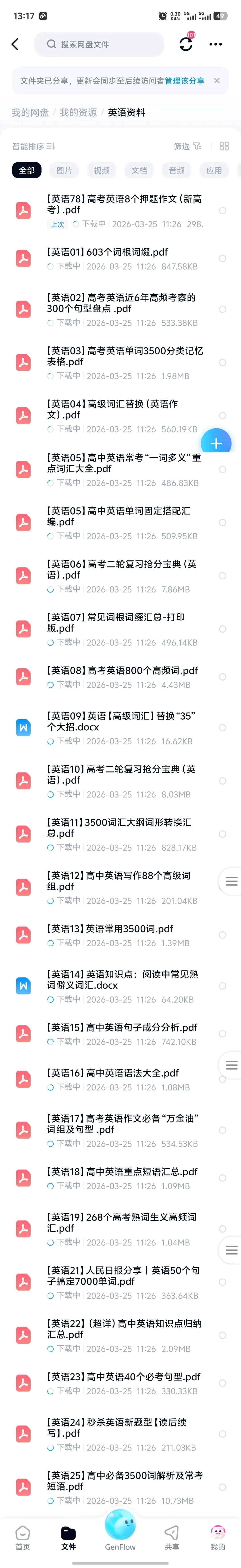
Task: Open the 管理该分享 link
Action: 184,80
